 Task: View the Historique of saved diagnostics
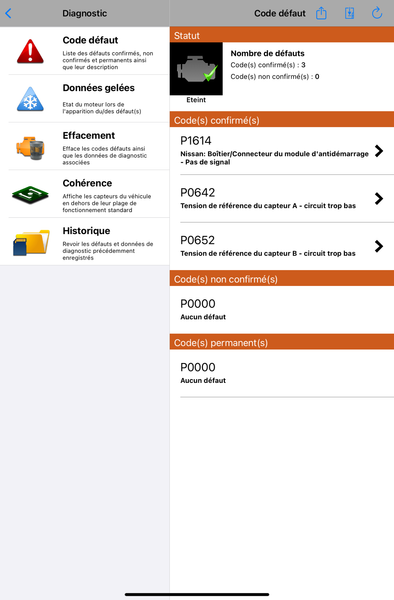click(x=85, y=241)
